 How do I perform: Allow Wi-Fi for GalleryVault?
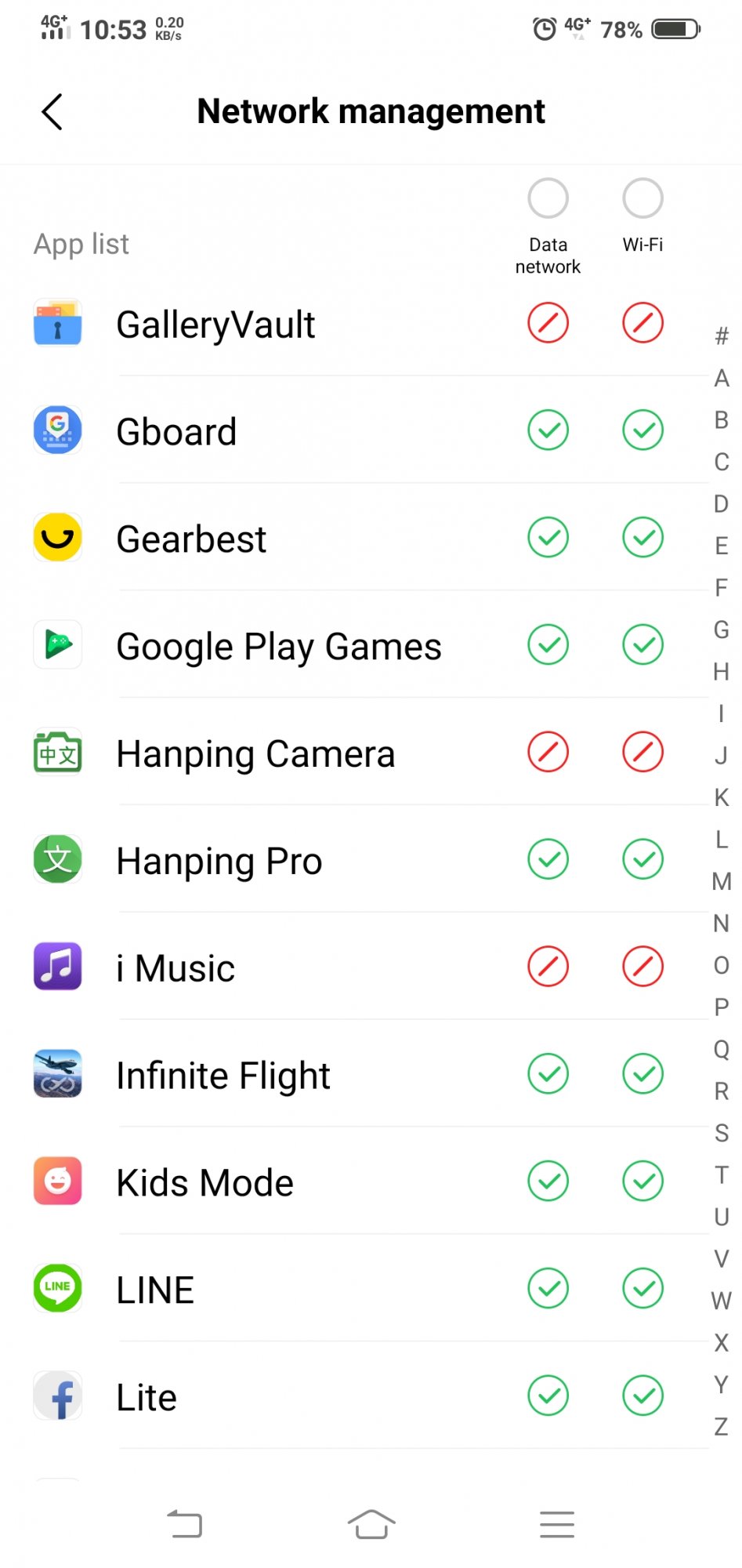[x=642, y=323]
